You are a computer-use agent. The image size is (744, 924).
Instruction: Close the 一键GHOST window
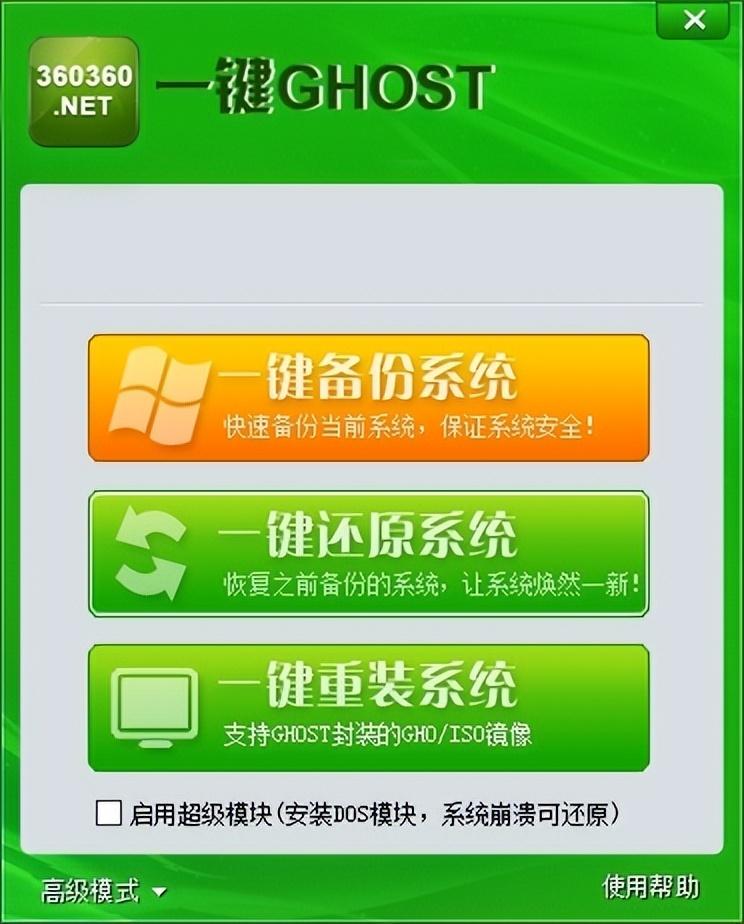coord(694,20)
